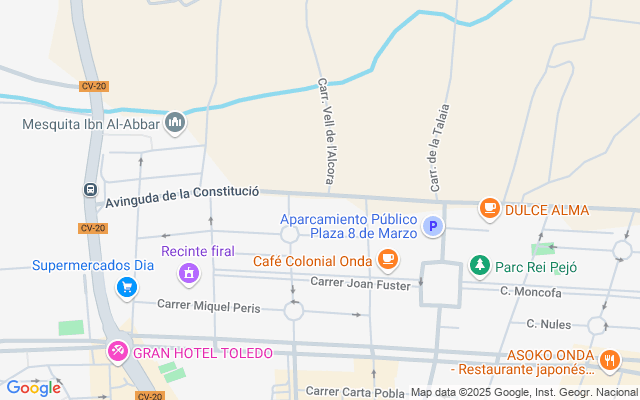The width and height of the screenshot is (640, 400).
Task: Select the GRAN HOTEL TOLEDO pin
Action: (x=117, y=352)
